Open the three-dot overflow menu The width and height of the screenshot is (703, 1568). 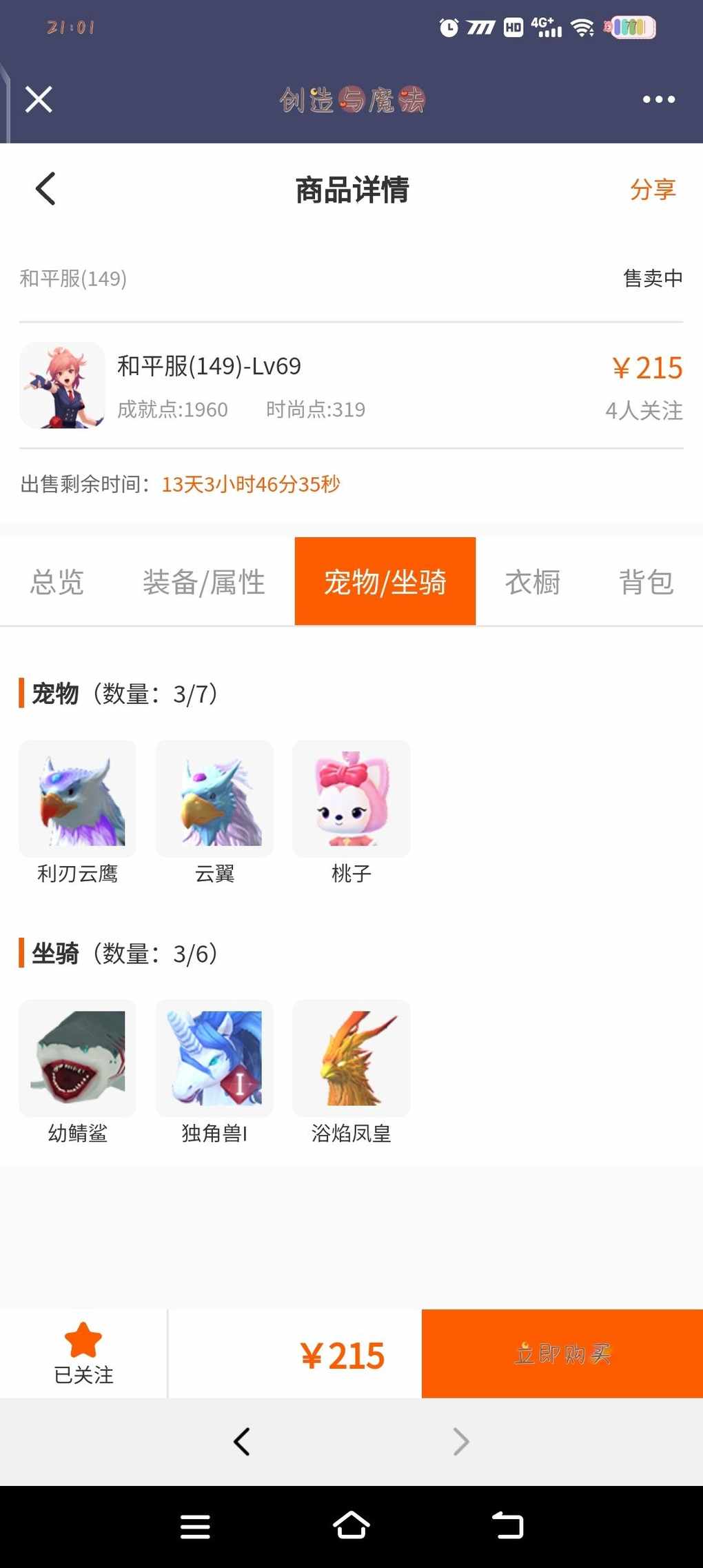tap(658, 99)
